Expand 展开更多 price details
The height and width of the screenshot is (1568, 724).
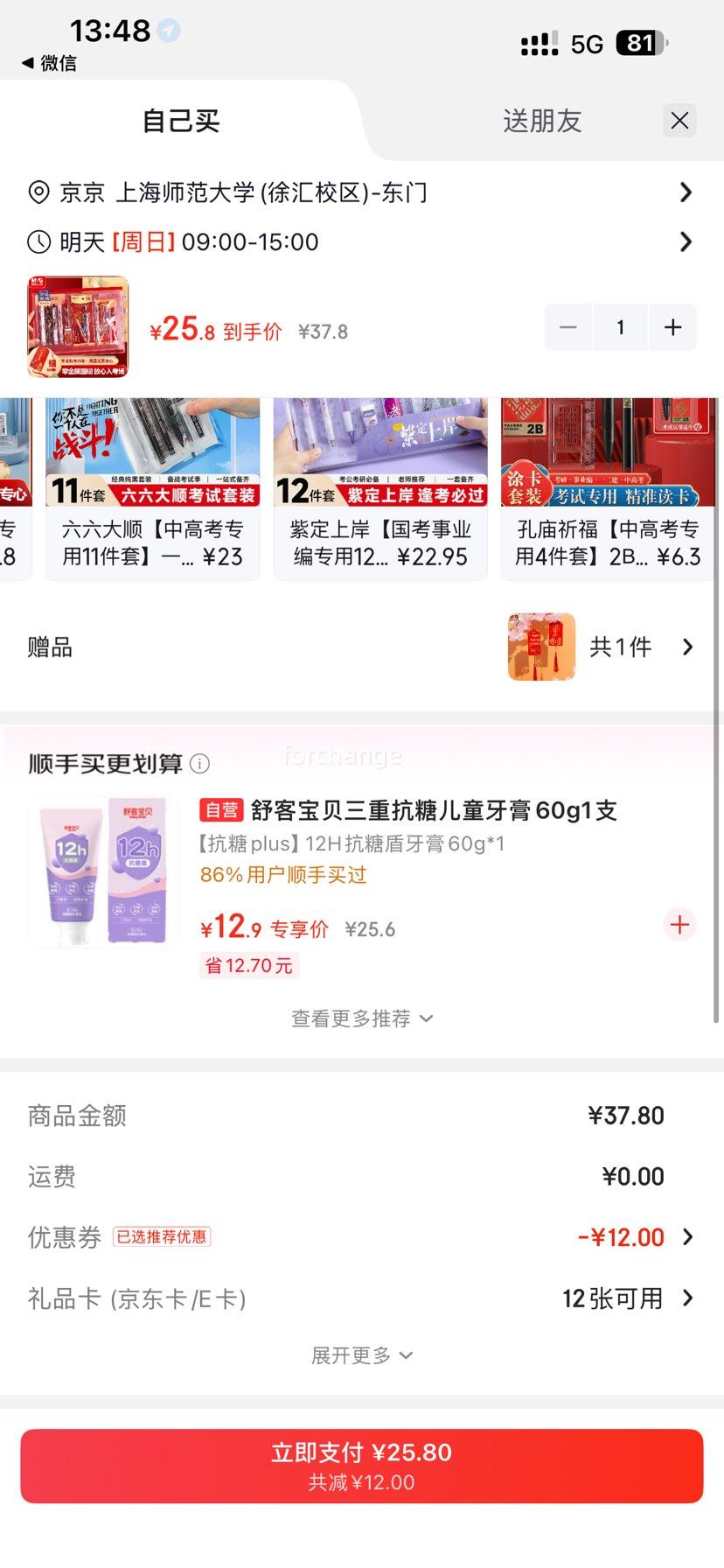[361, 1355]
